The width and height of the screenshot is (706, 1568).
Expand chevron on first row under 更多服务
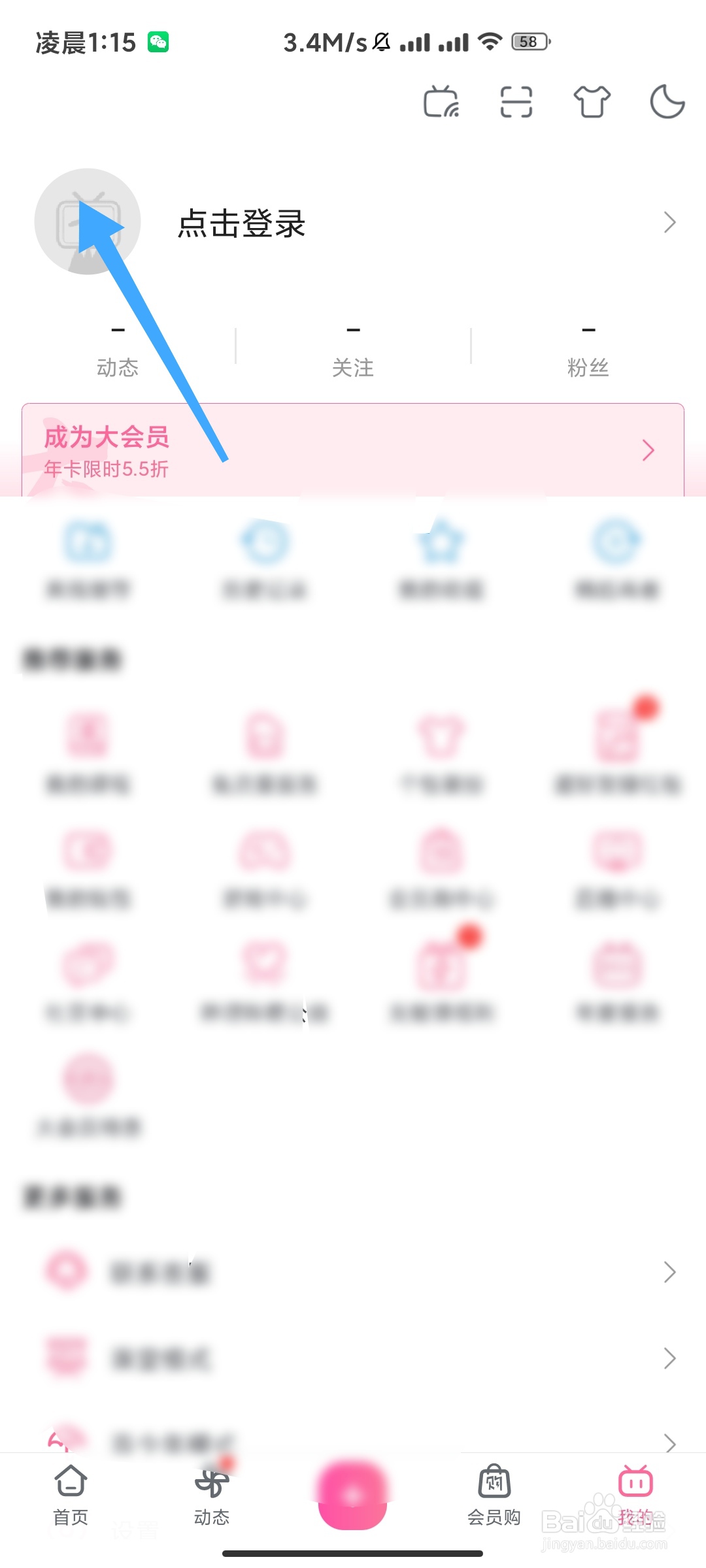click(669, 1271)
